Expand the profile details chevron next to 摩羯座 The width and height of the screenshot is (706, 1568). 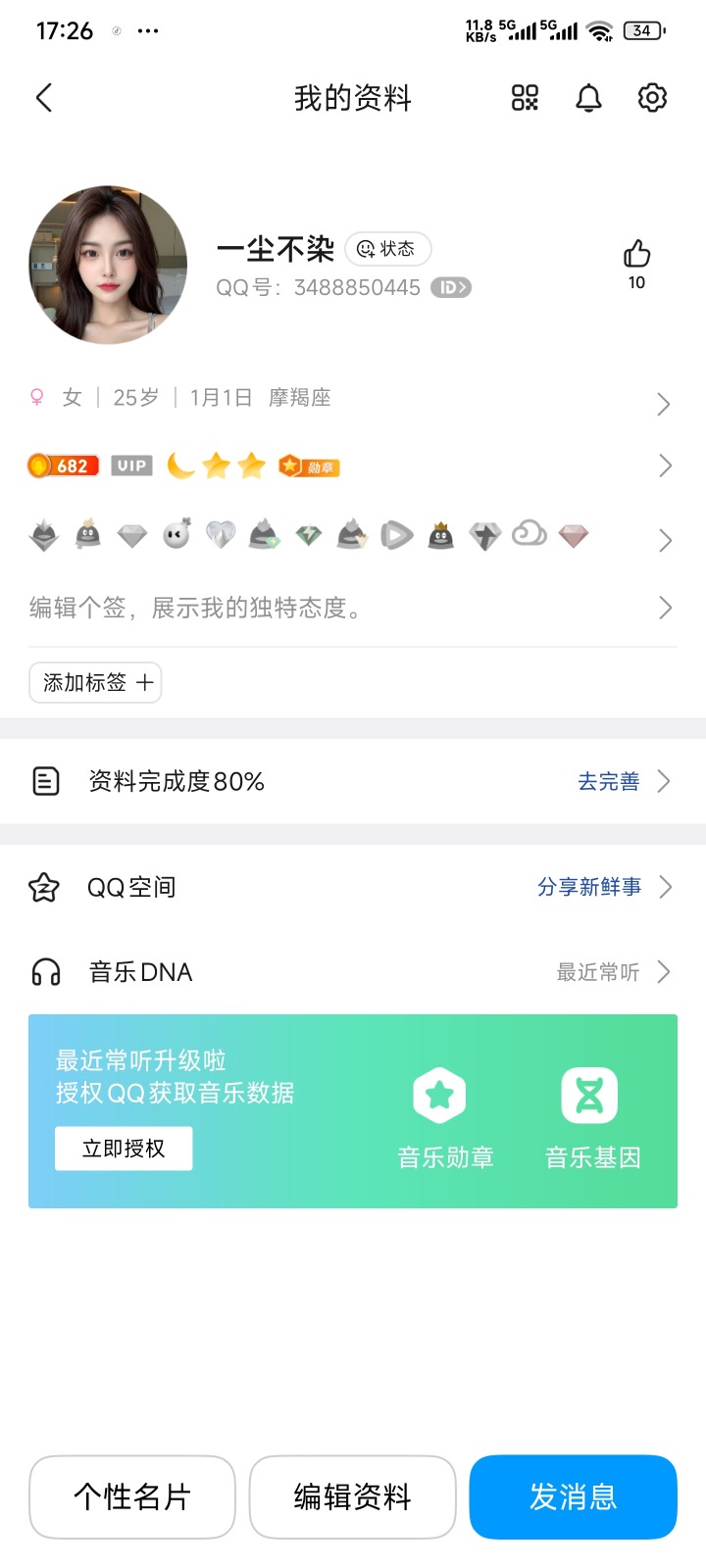663,403
